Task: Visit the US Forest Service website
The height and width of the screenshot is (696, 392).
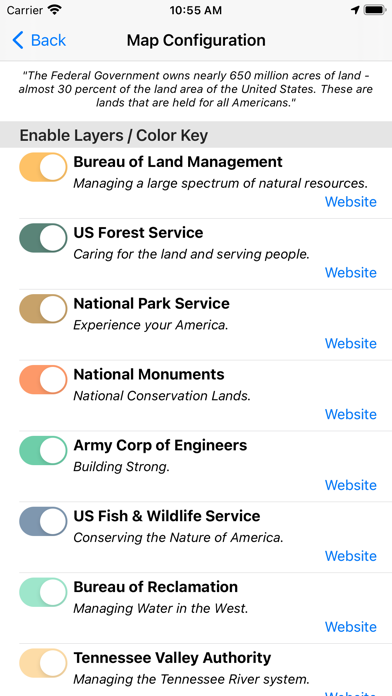Action: tap(351, 273)
